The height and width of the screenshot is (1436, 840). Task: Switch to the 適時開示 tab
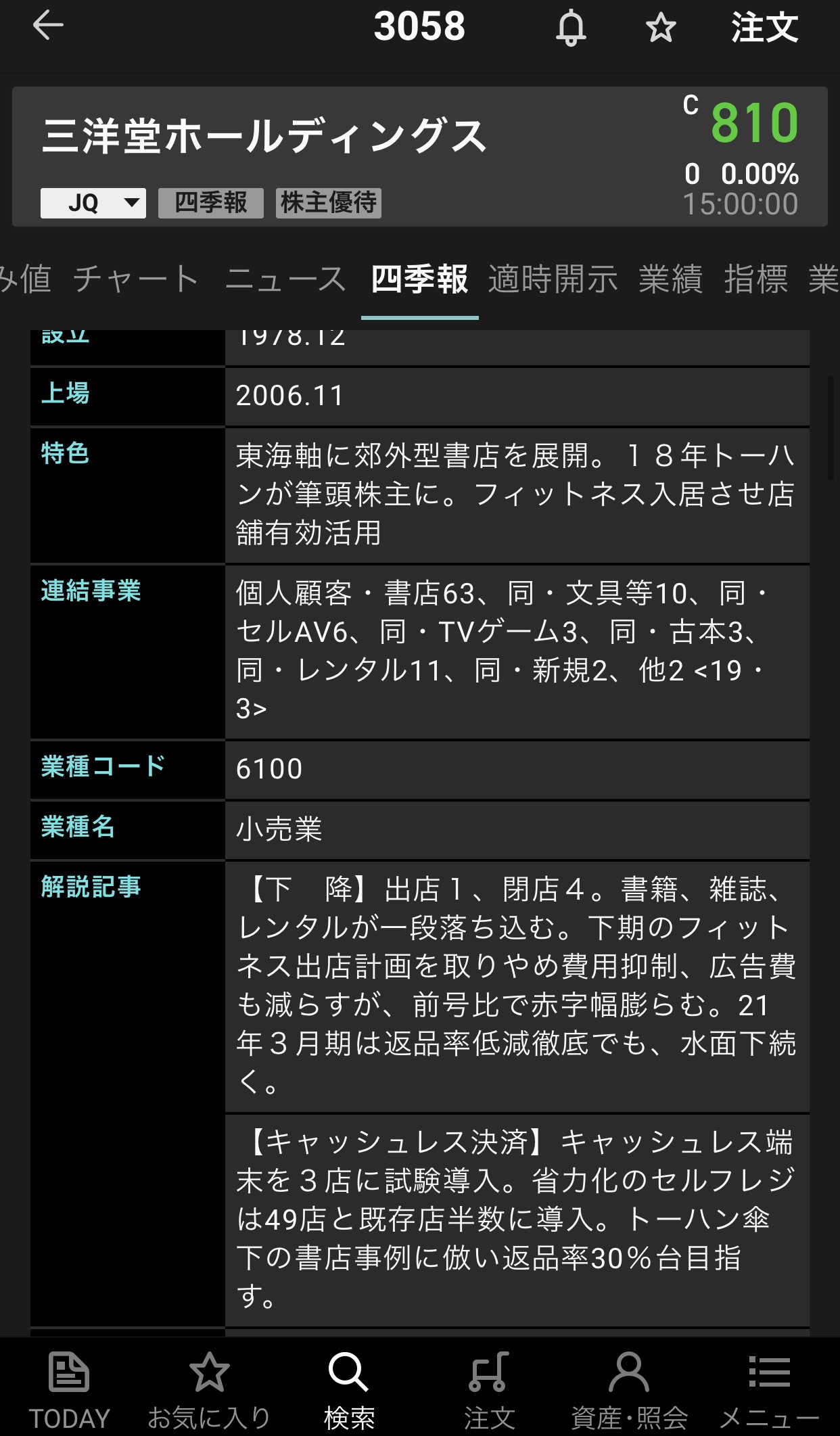(553, 279)
